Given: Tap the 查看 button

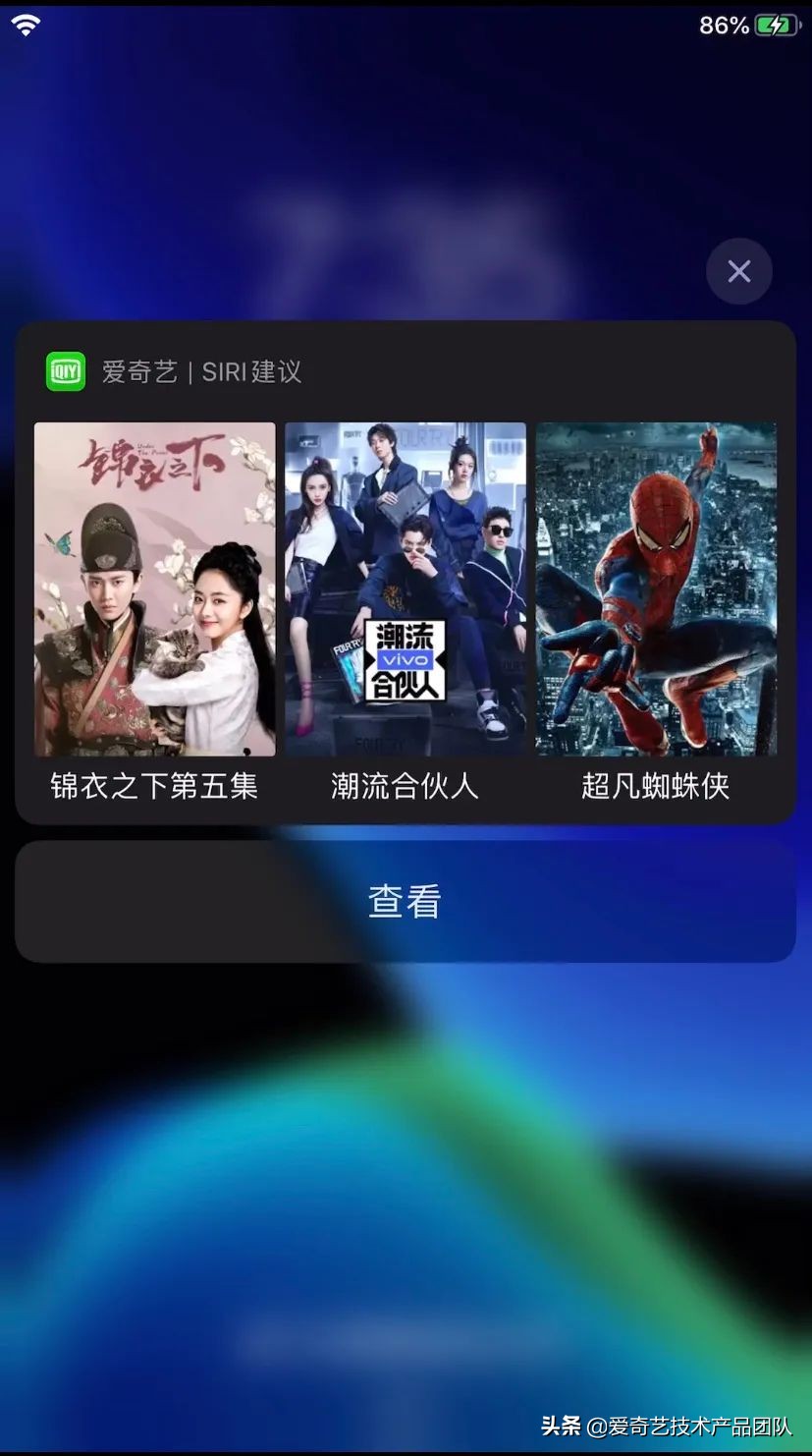Looking at the screenshot, I should (x=406, y=900).
